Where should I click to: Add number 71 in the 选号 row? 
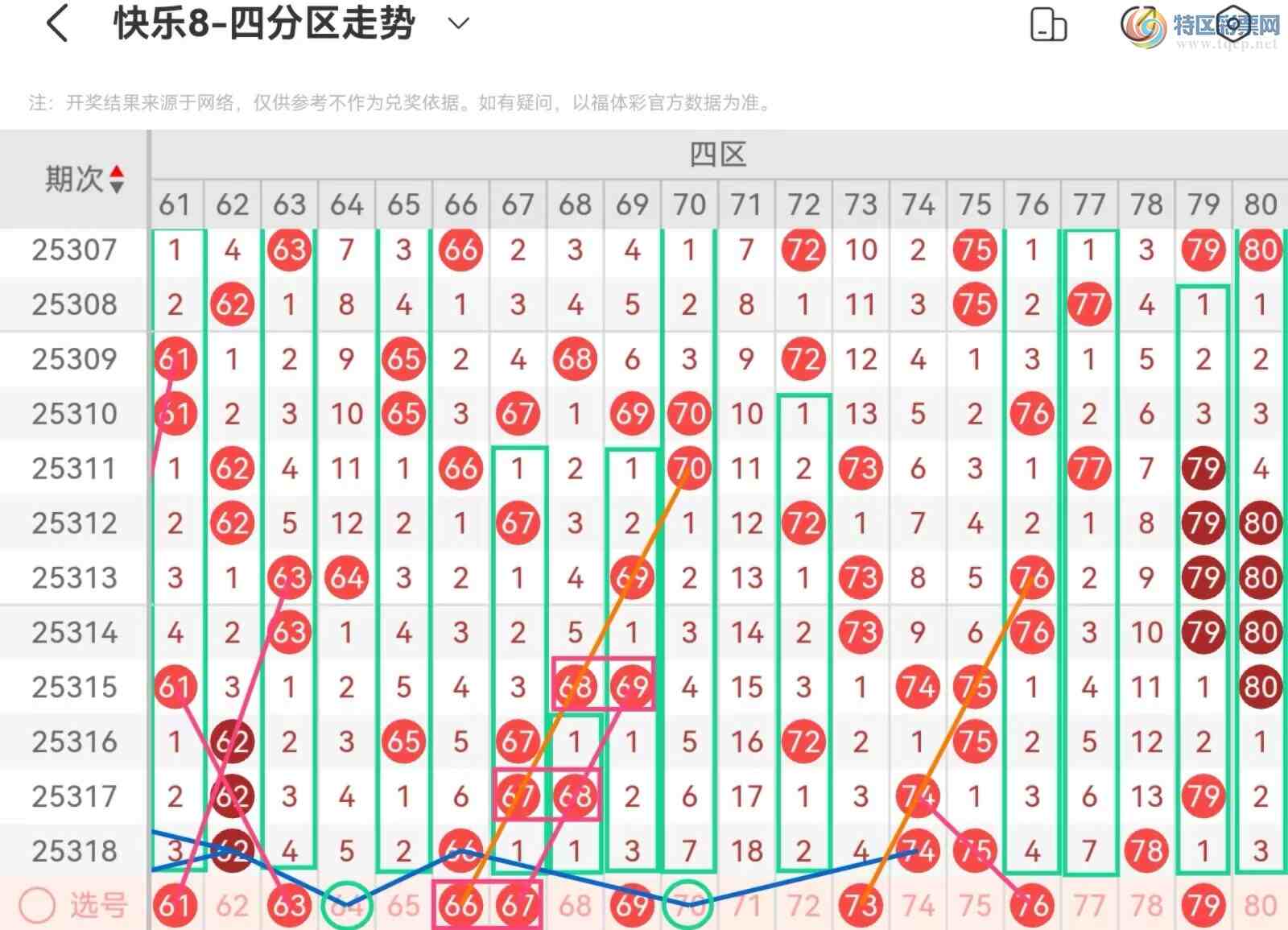[x=746, y=906]
